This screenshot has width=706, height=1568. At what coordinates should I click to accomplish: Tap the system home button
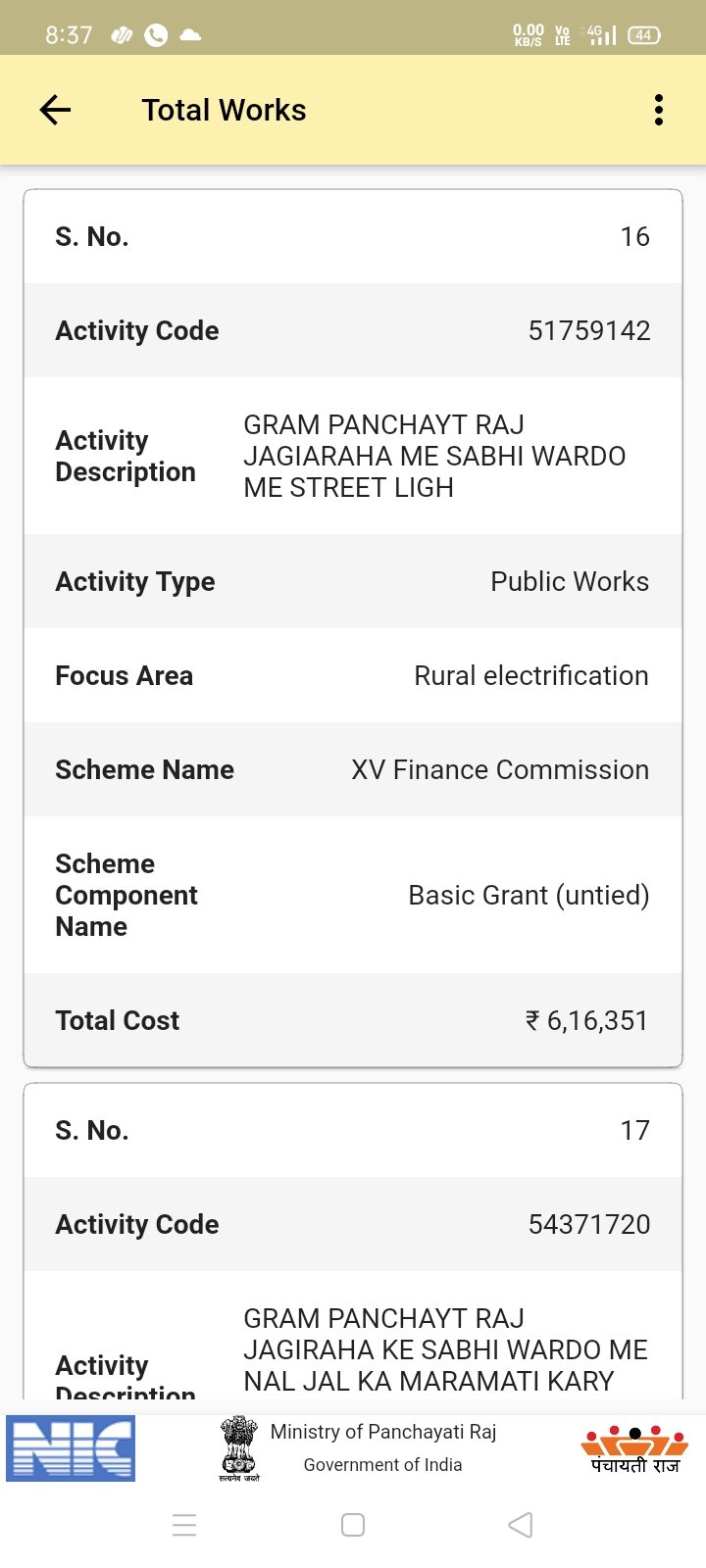(x=353, y=1525)
